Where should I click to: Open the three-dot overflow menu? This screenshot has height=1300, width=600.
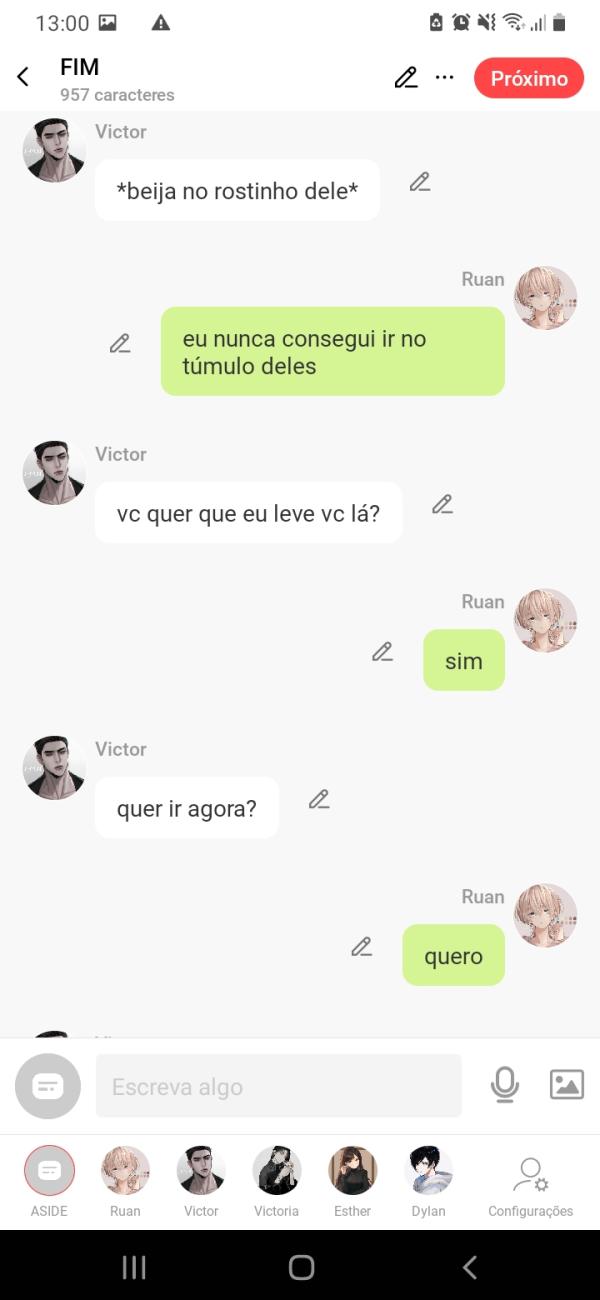pos(445,78)
